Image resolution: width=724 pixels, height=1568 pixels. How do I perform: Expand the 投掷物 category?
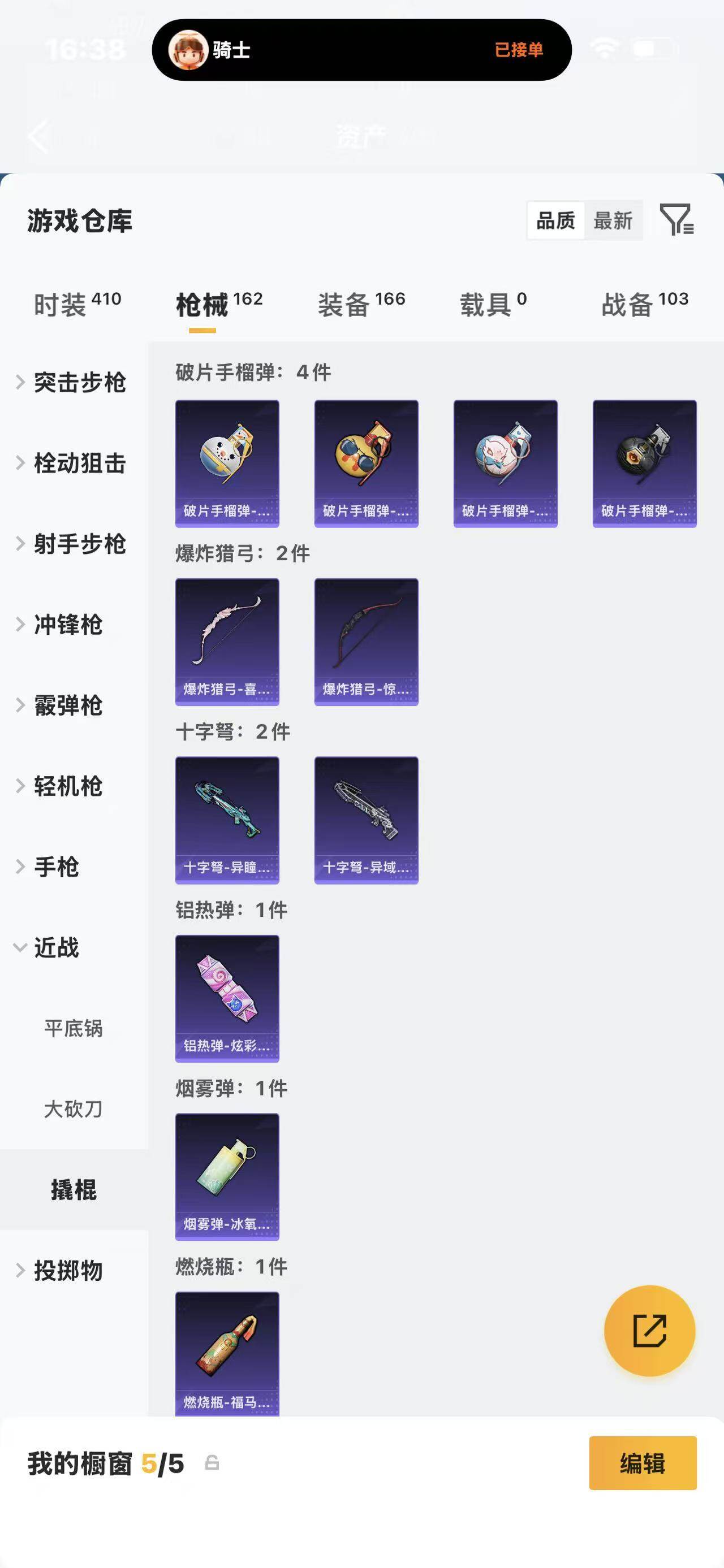tap(67, 1270)
